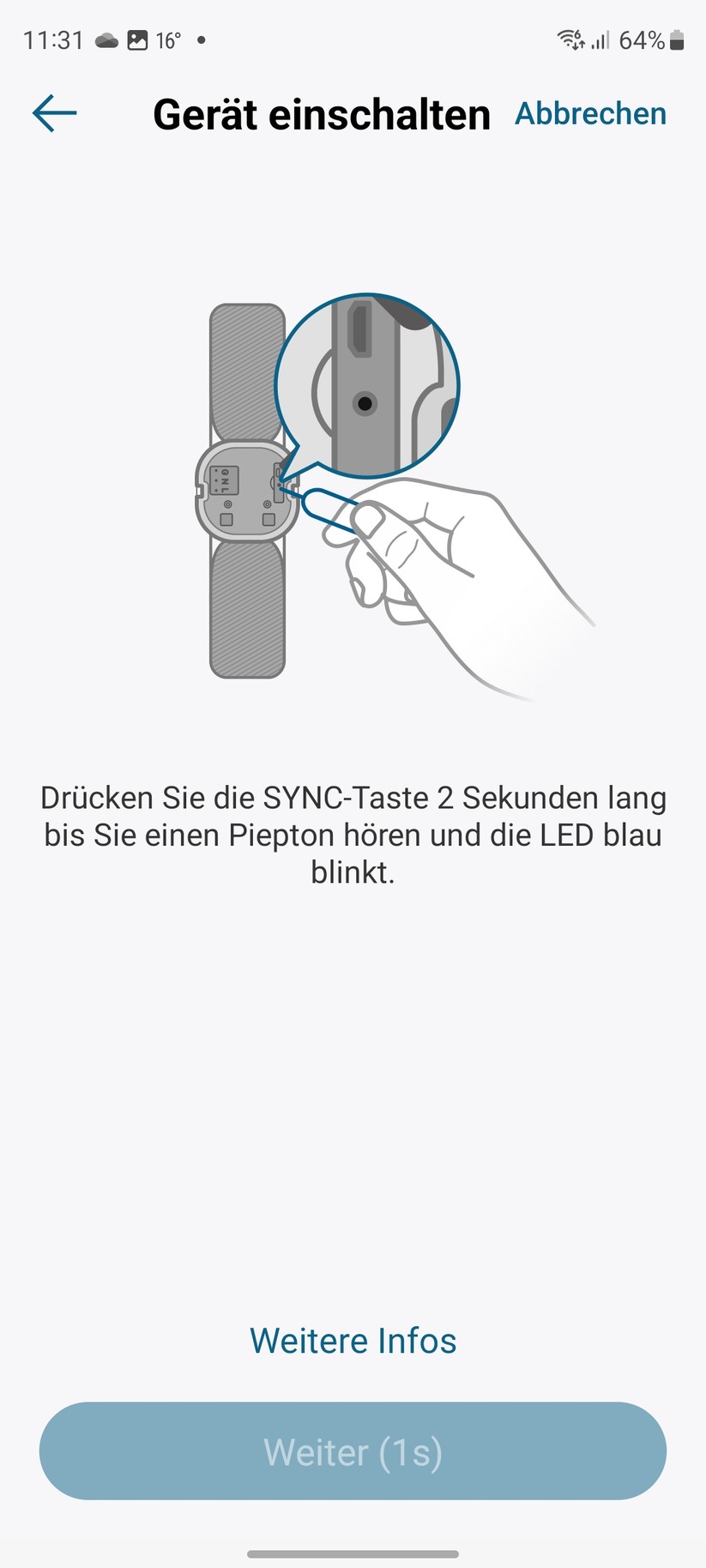The height and width of the screenshot is (1568, 706).
Task: Tap the notification dot in status bar
Action: coord(202,38)
